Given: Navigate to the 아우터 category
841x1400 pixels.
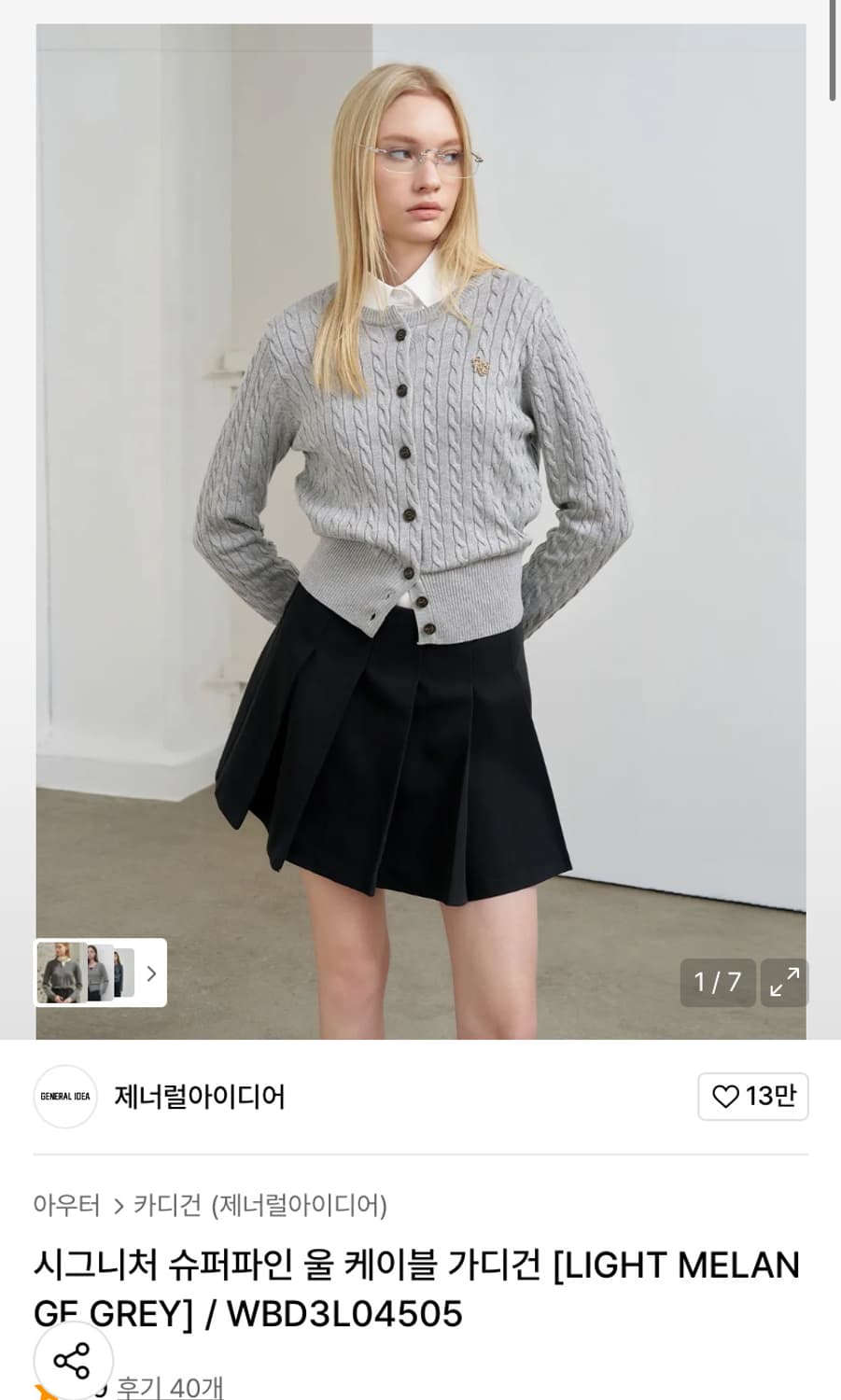Looking at the screenshot, I should click(65, 1205).
